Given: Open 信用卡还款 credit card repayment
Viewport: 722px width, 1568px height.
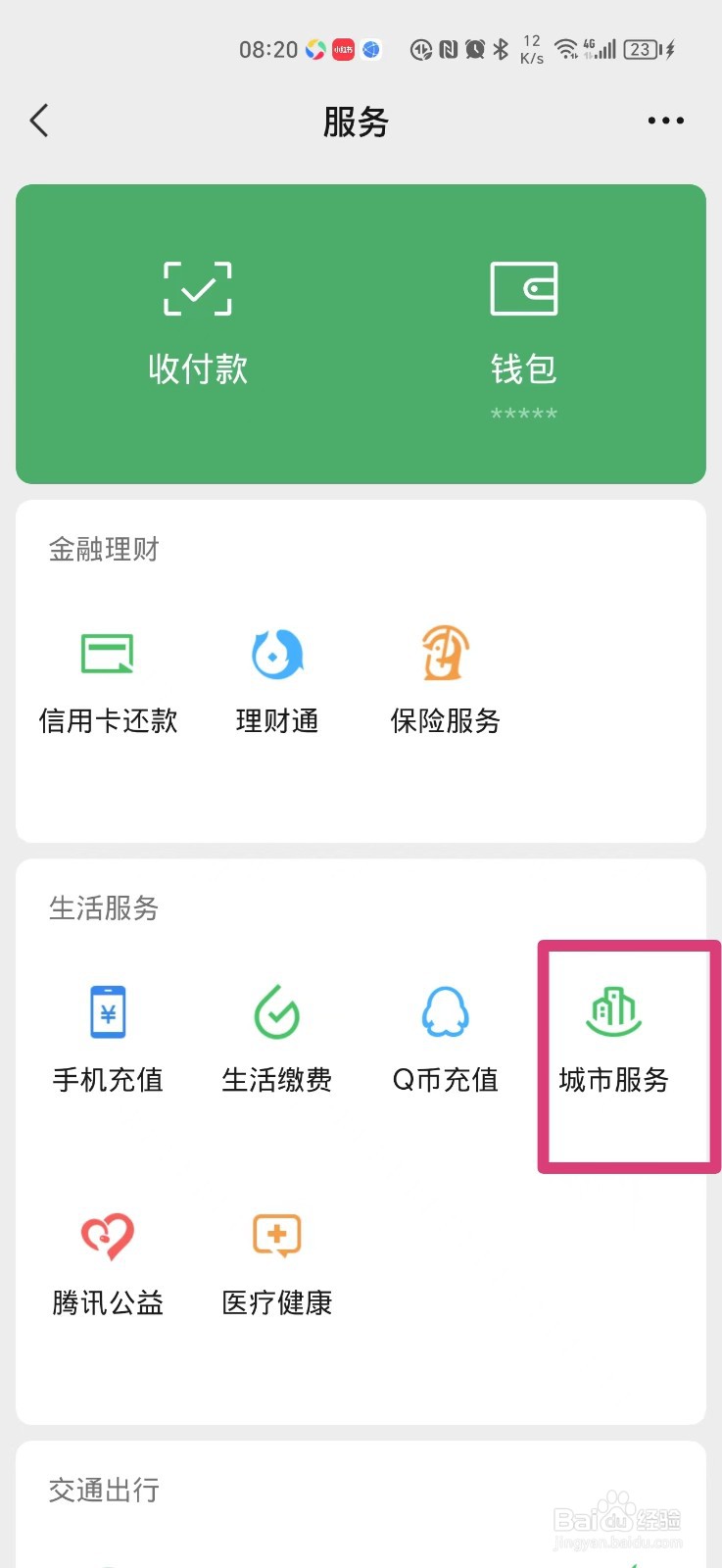Looking at the screenshot, I should [108, 682].
